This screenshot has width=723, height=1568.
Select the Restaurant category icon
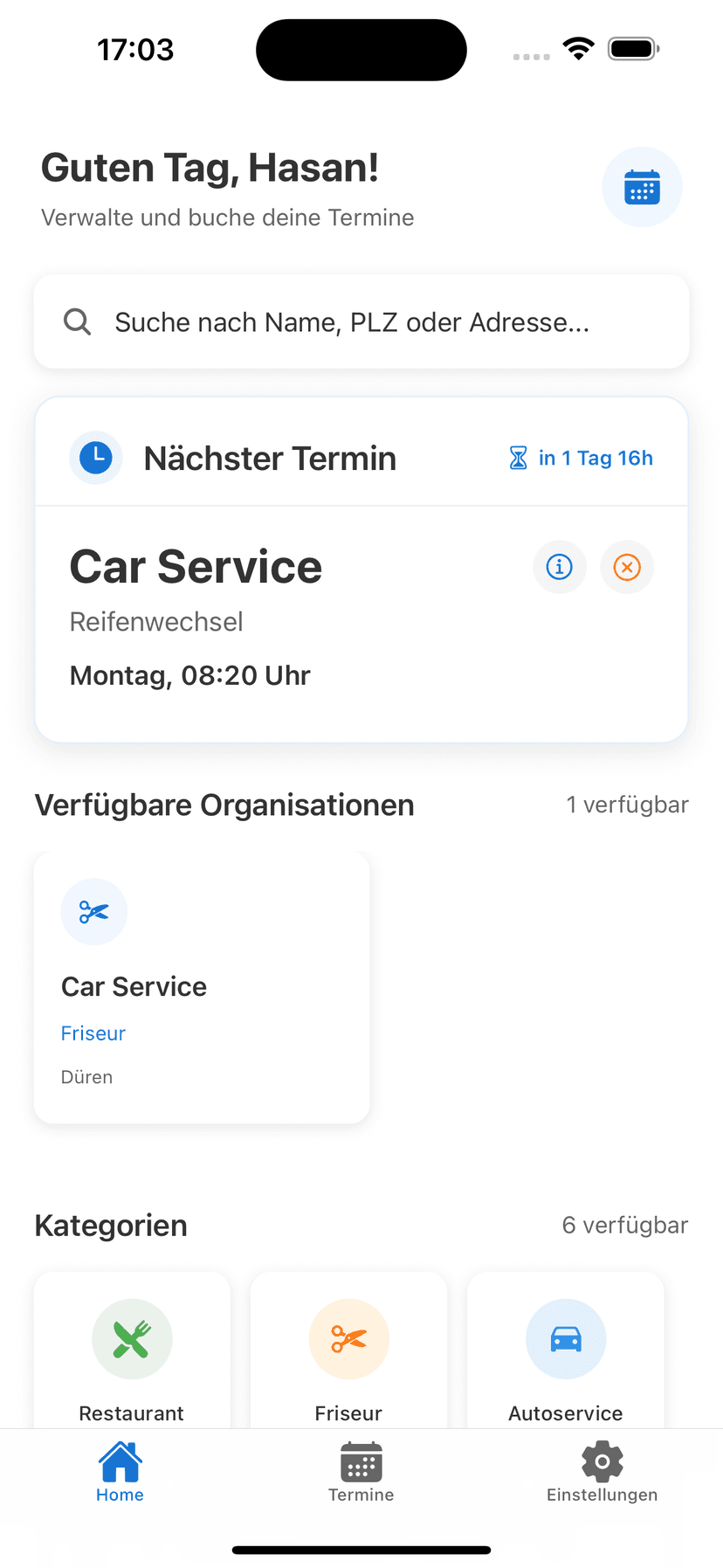click(x=132, y=1339)
